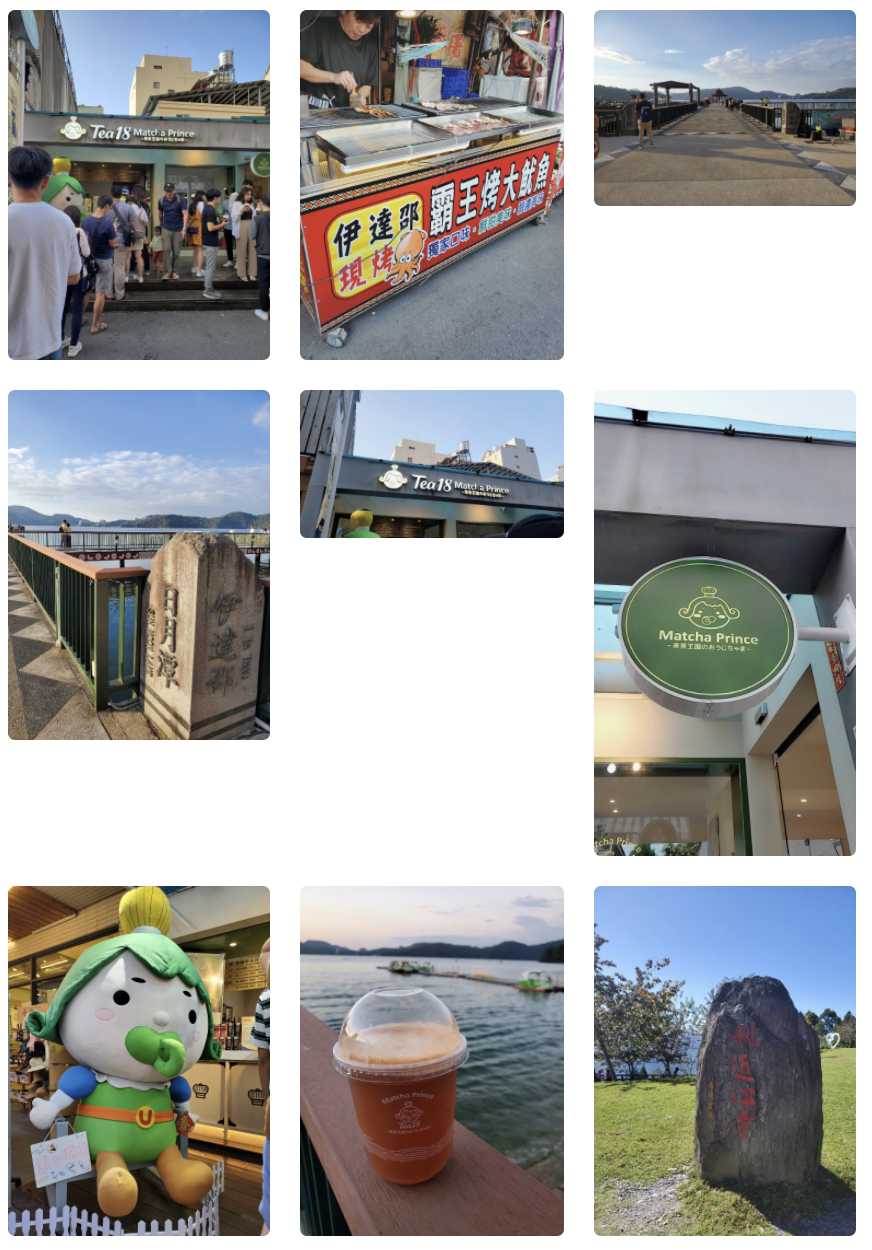The width and height of the screenshot is (872, 1250).
Task: Open the drink cup by lake photo
Action: (x=431, y=1060)
